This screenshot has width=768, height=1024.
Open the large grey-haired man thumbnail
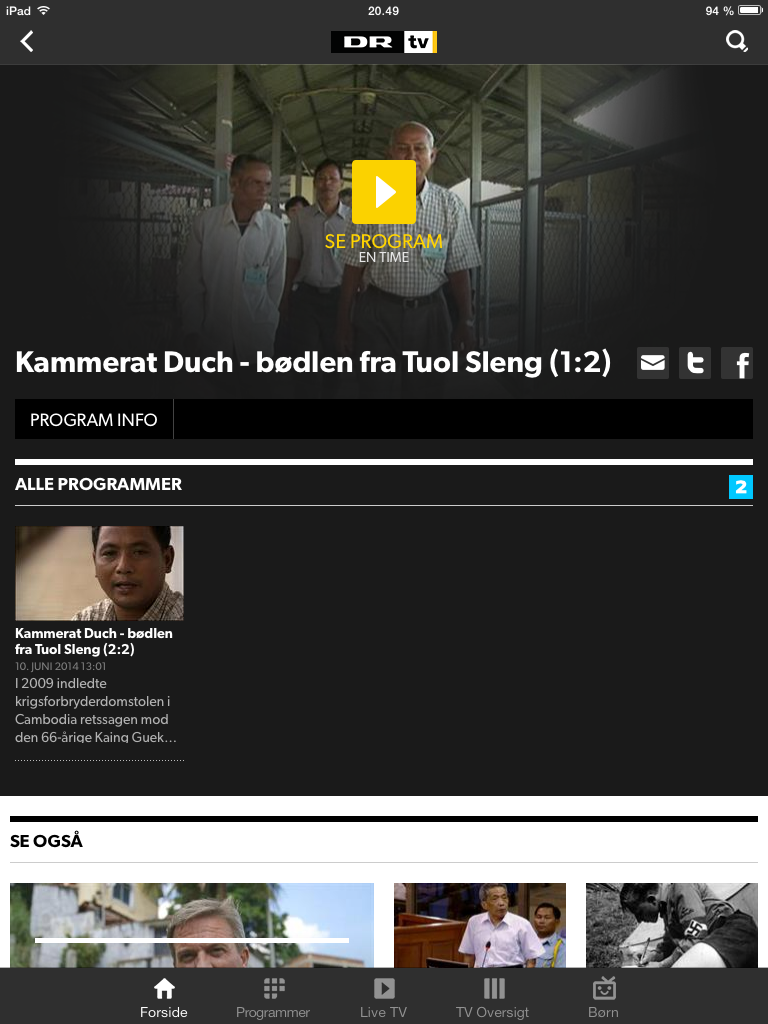192,925
